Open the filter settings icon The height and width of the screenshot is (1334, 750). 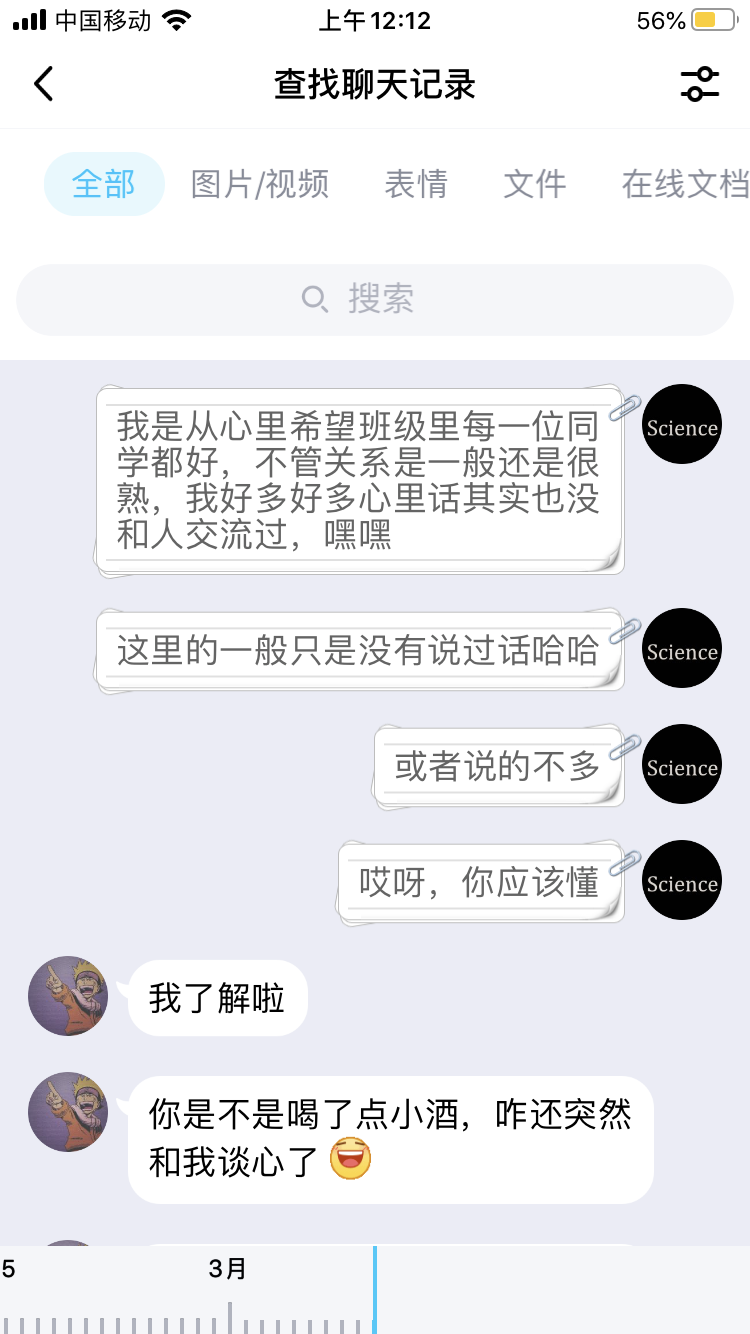700,84
